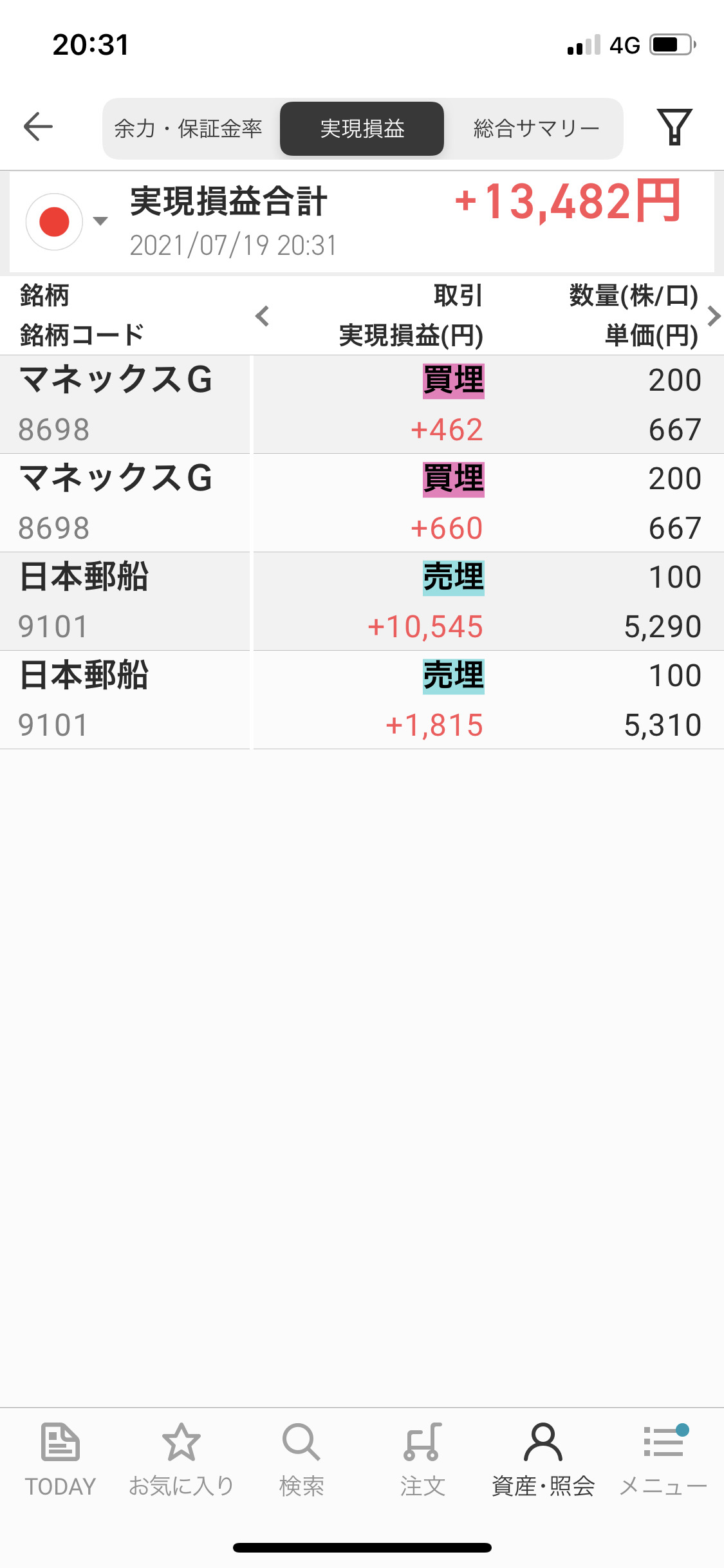The width and height of the screenshot is (724, 1568).
Task: Switch to the 余力・保証金率 tab
Action: point(188,129)
